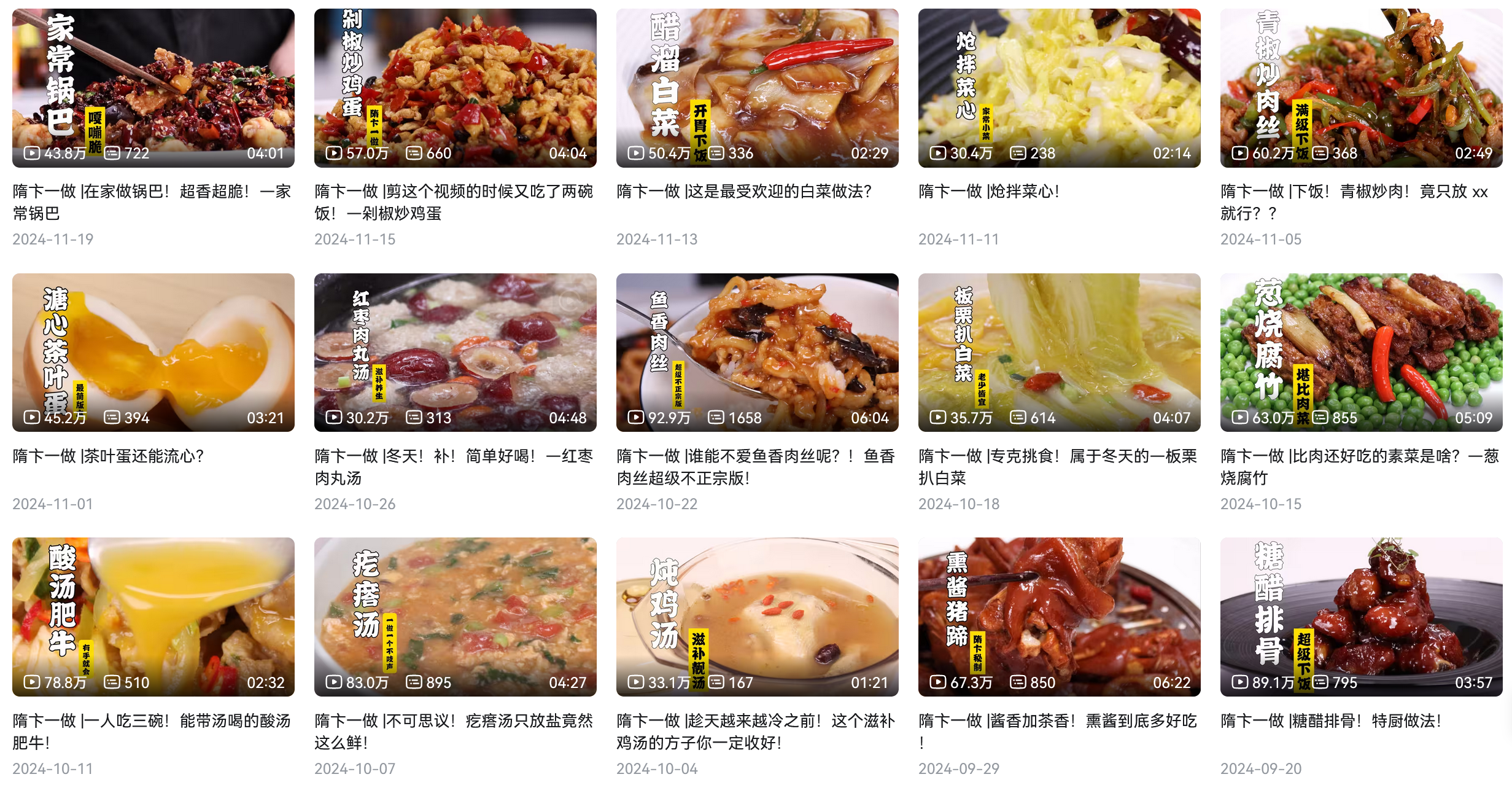Play the 板栗扒白菜 video
Image resolution: width=1512 pixels, height=793 pixels.
pos(1059,352)
